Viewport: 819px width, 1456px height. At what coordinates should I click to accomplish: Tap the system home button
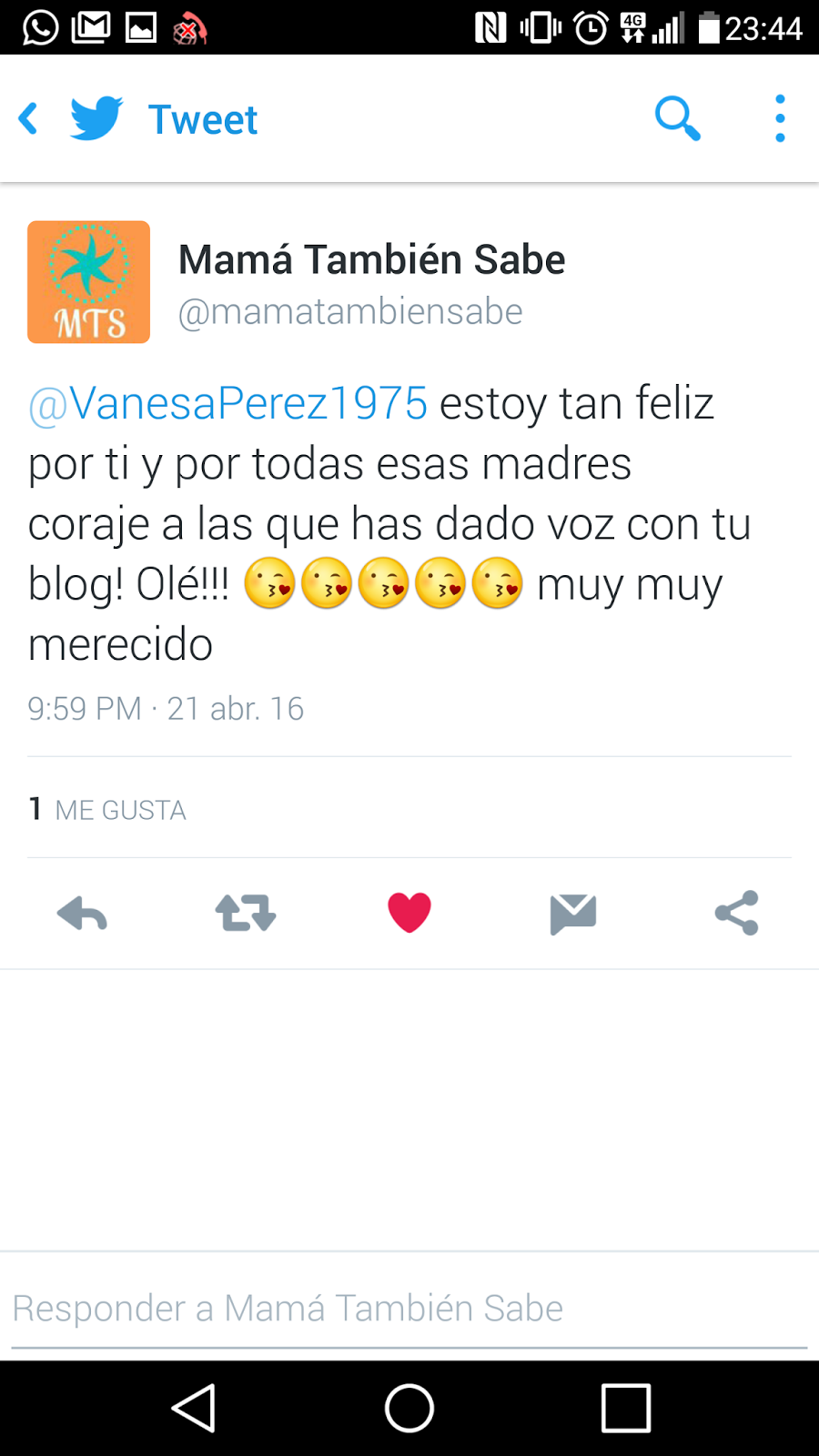tap(409, 1409)
